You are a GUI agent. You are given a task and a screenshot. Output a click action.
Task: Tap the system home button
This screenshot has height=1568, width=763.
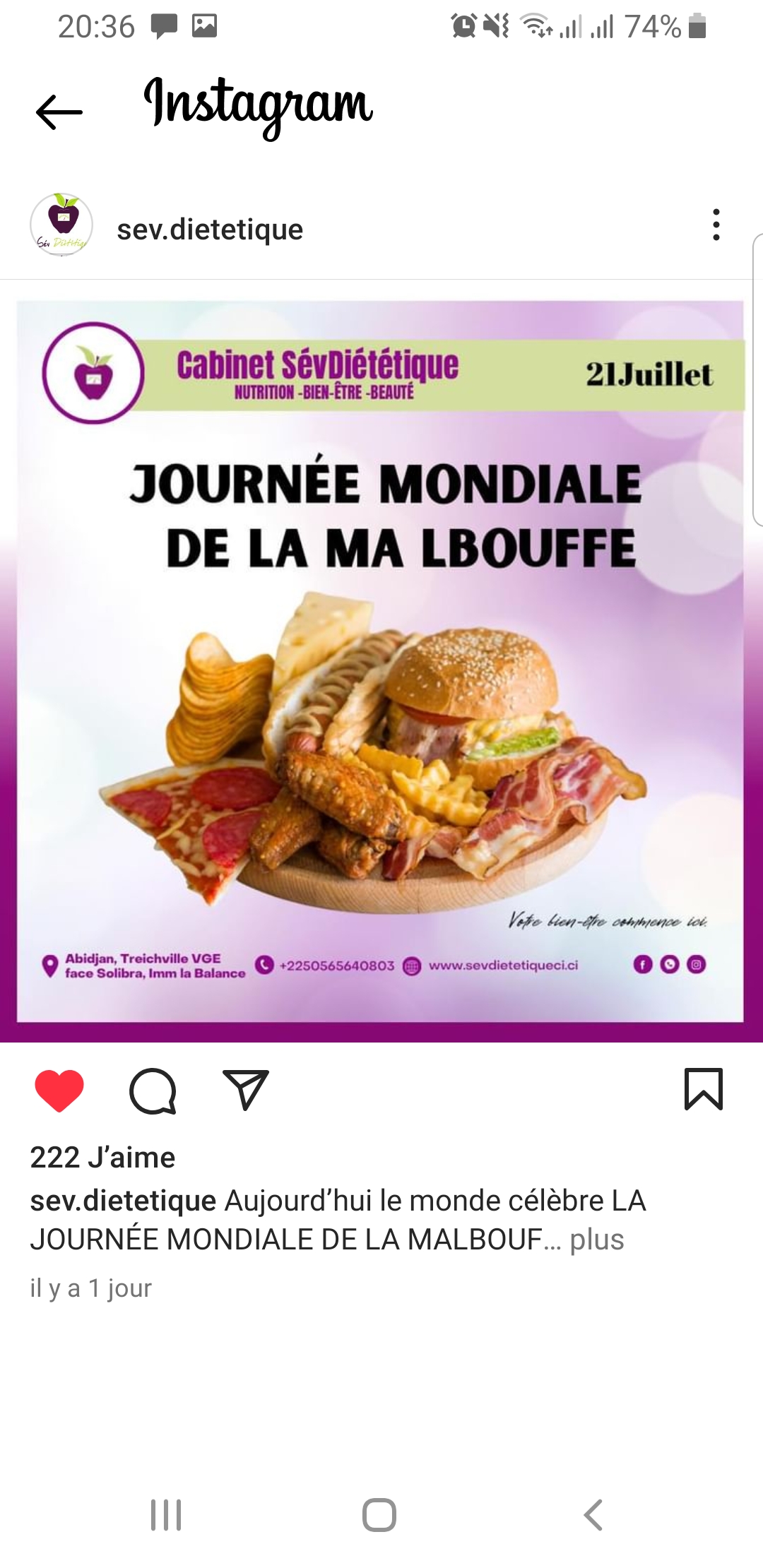[379, 1514]
